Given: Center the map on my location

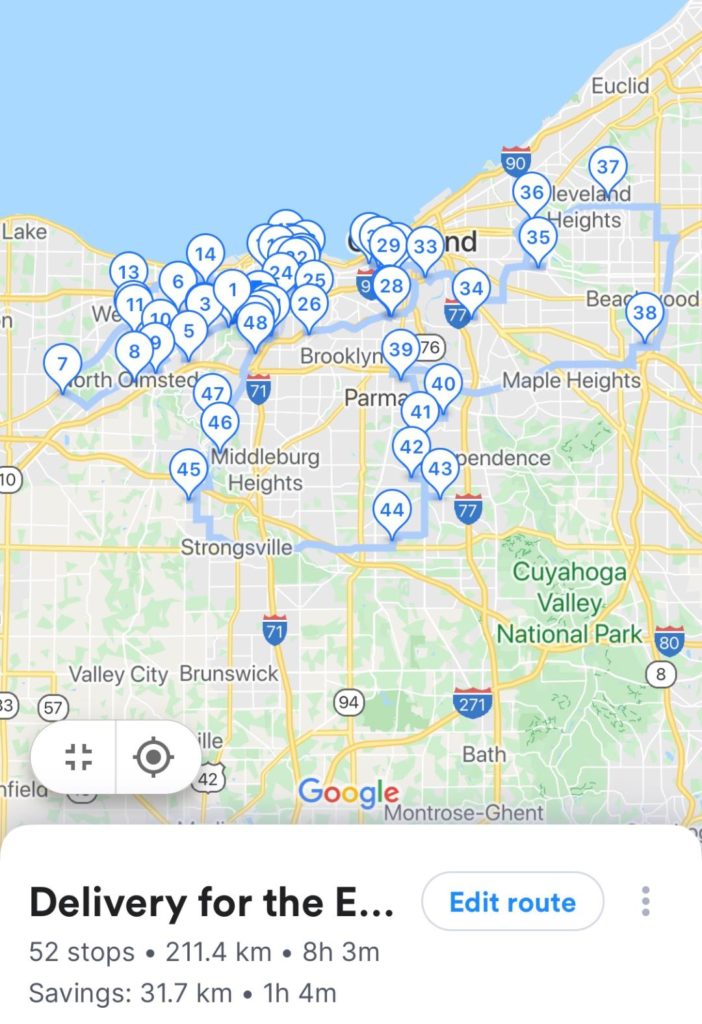Looking at the screenshot, I should pyautogui.click(x=153, y=758).
